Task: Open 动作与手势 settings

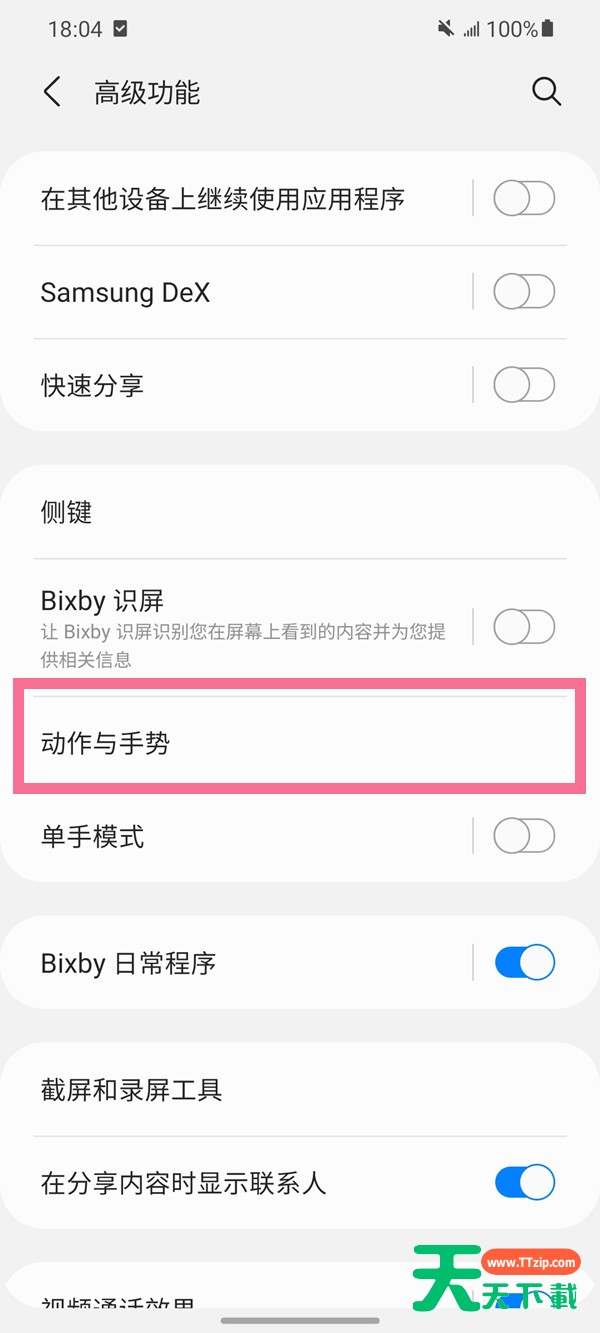Action: coord(300,743)
